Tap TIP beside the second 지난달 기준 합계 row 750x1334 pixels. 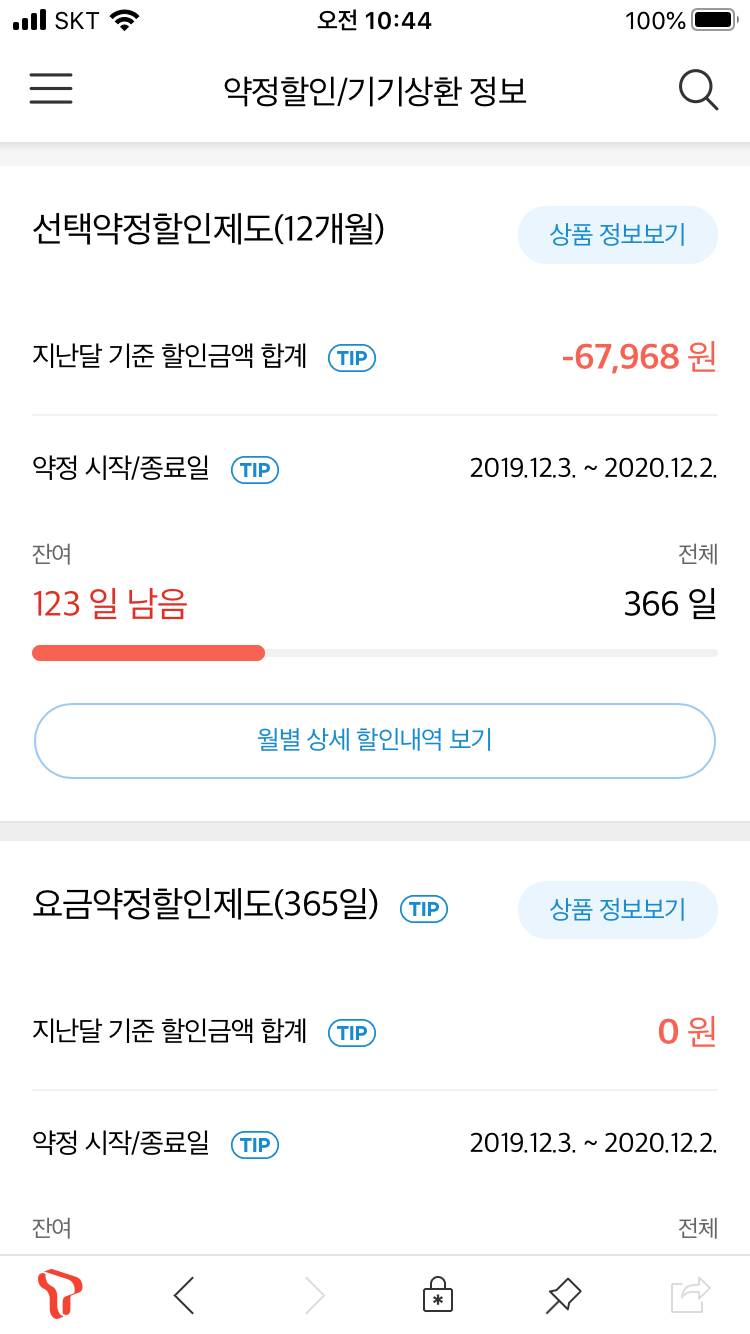[351, 1033]
